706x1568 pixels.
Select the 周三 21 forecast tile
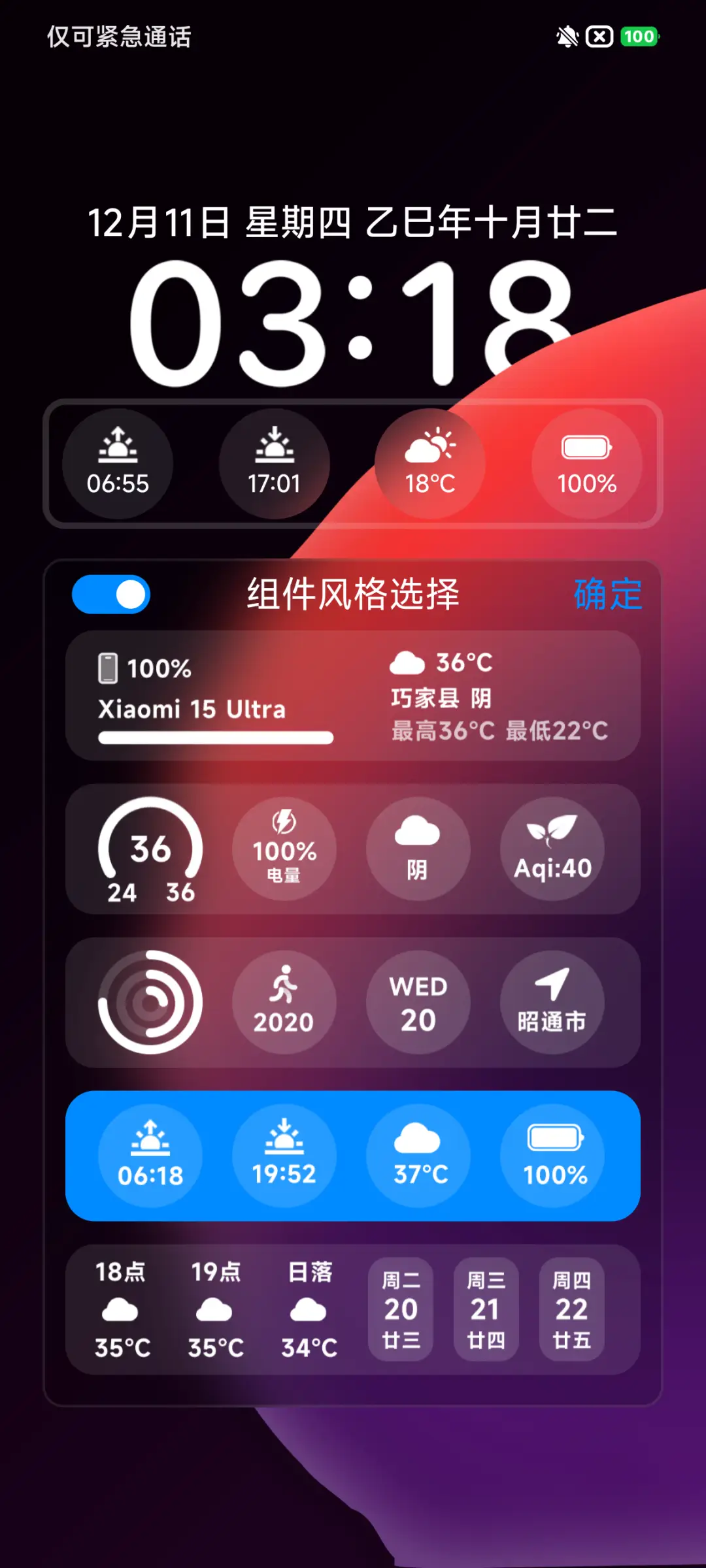pos(486,1310)
